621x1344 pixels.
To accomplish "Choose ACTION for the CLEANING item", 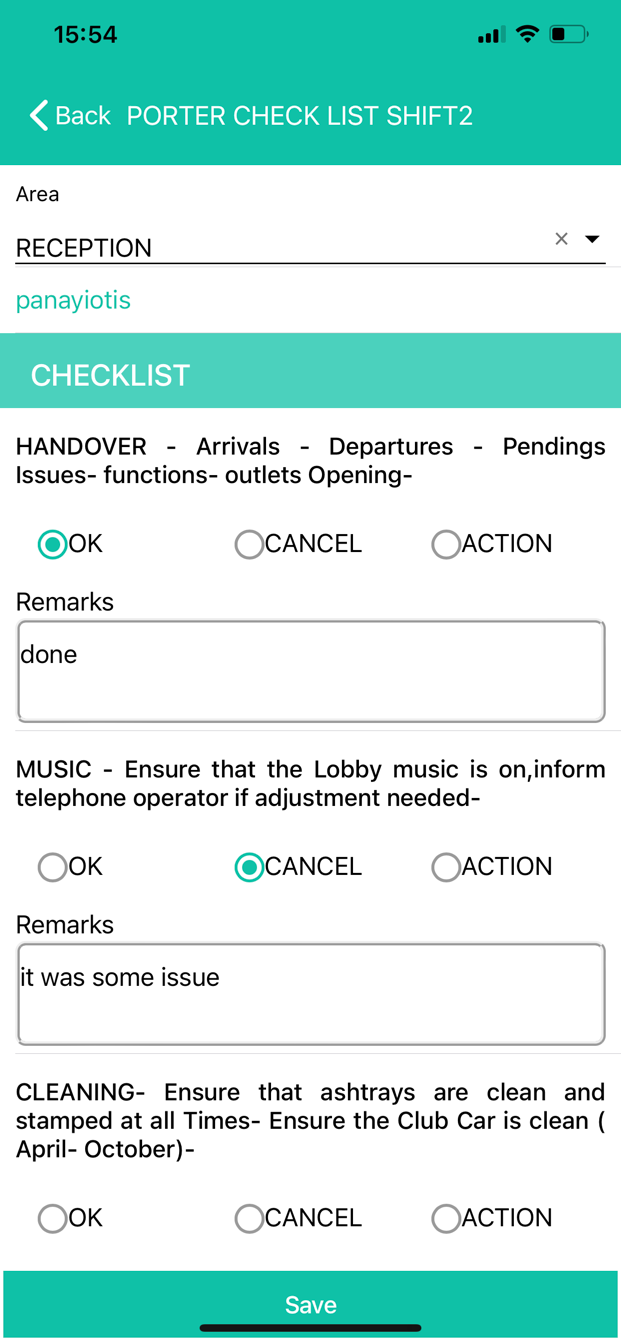I will 446,1218.
